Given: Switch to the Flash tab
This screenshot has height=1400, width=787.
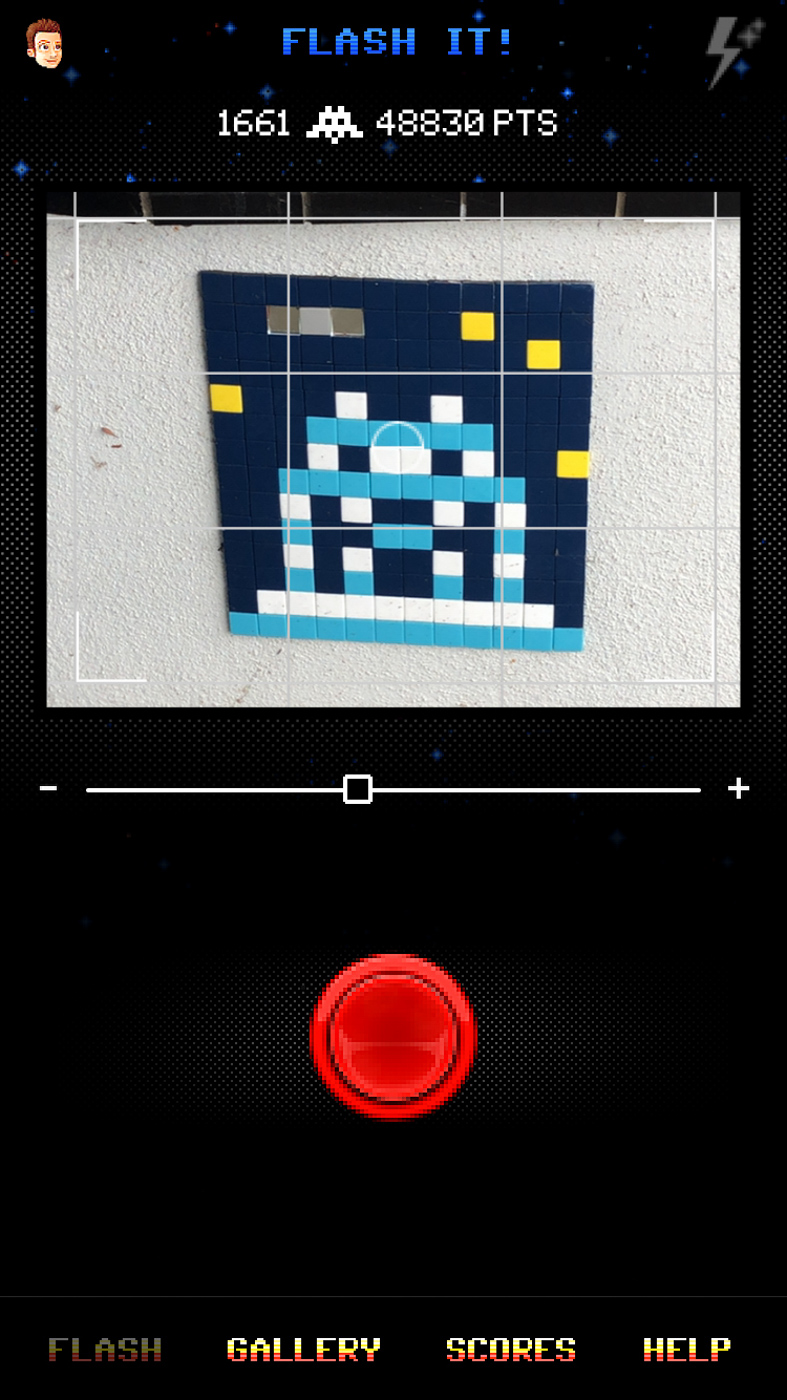Looking at the screenshot, I should (105, 1350).
